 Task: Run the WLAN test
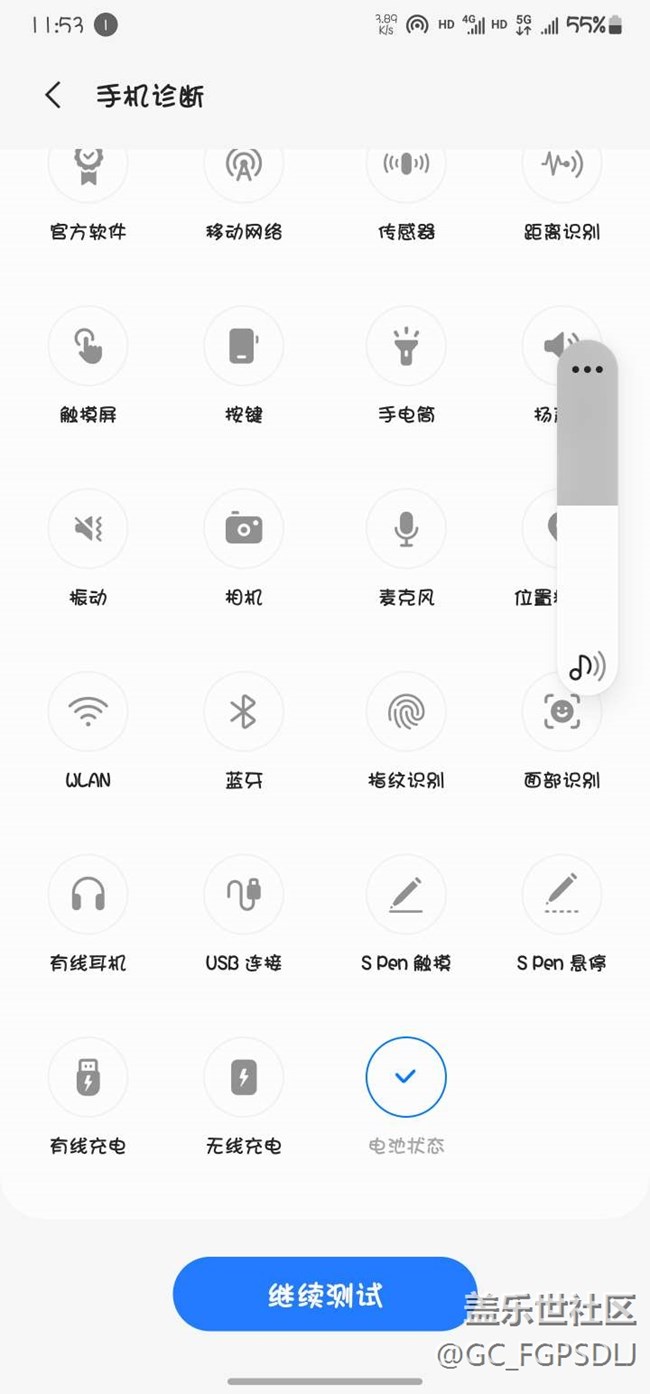point(88,712)
